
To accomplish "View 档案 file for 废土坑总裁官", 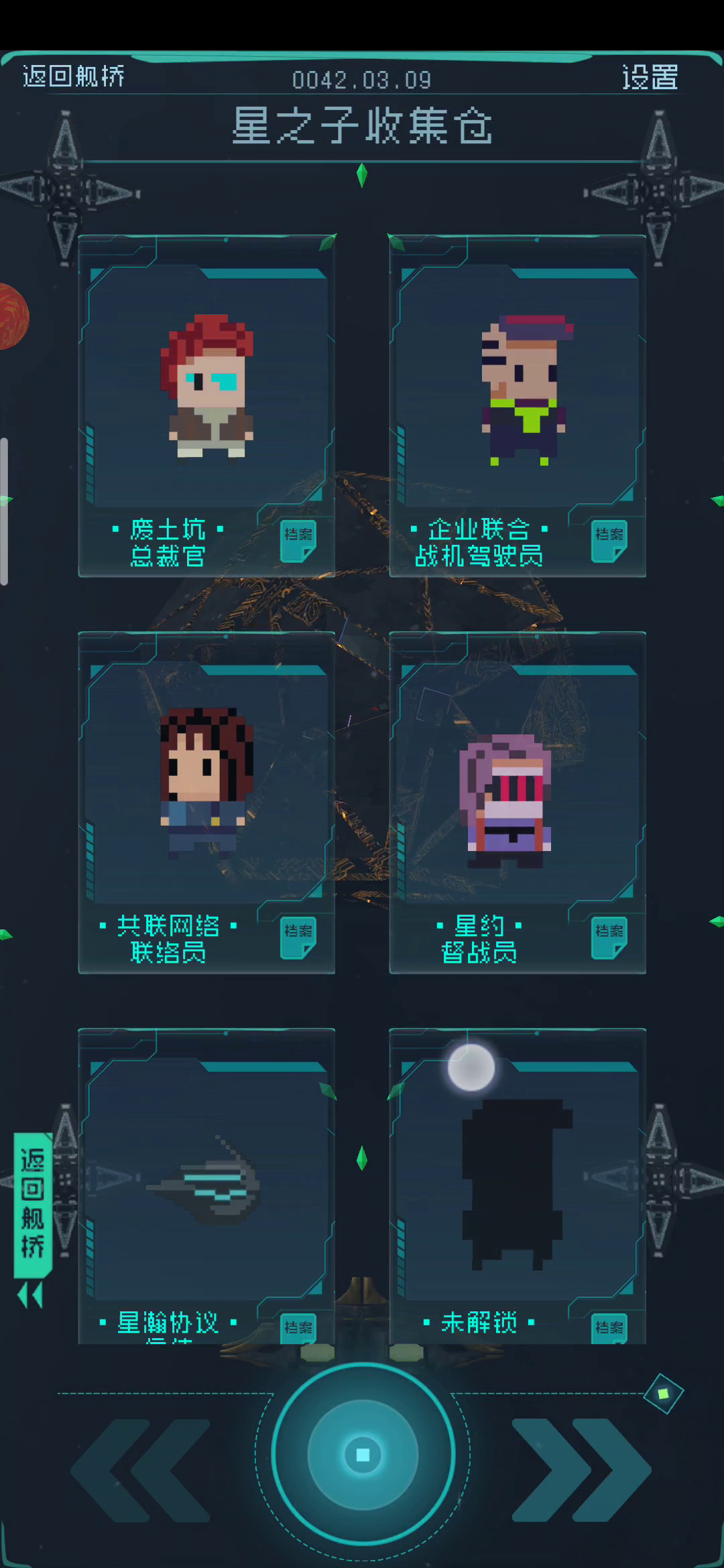I will pyautogui.click(x=298, y=541).
